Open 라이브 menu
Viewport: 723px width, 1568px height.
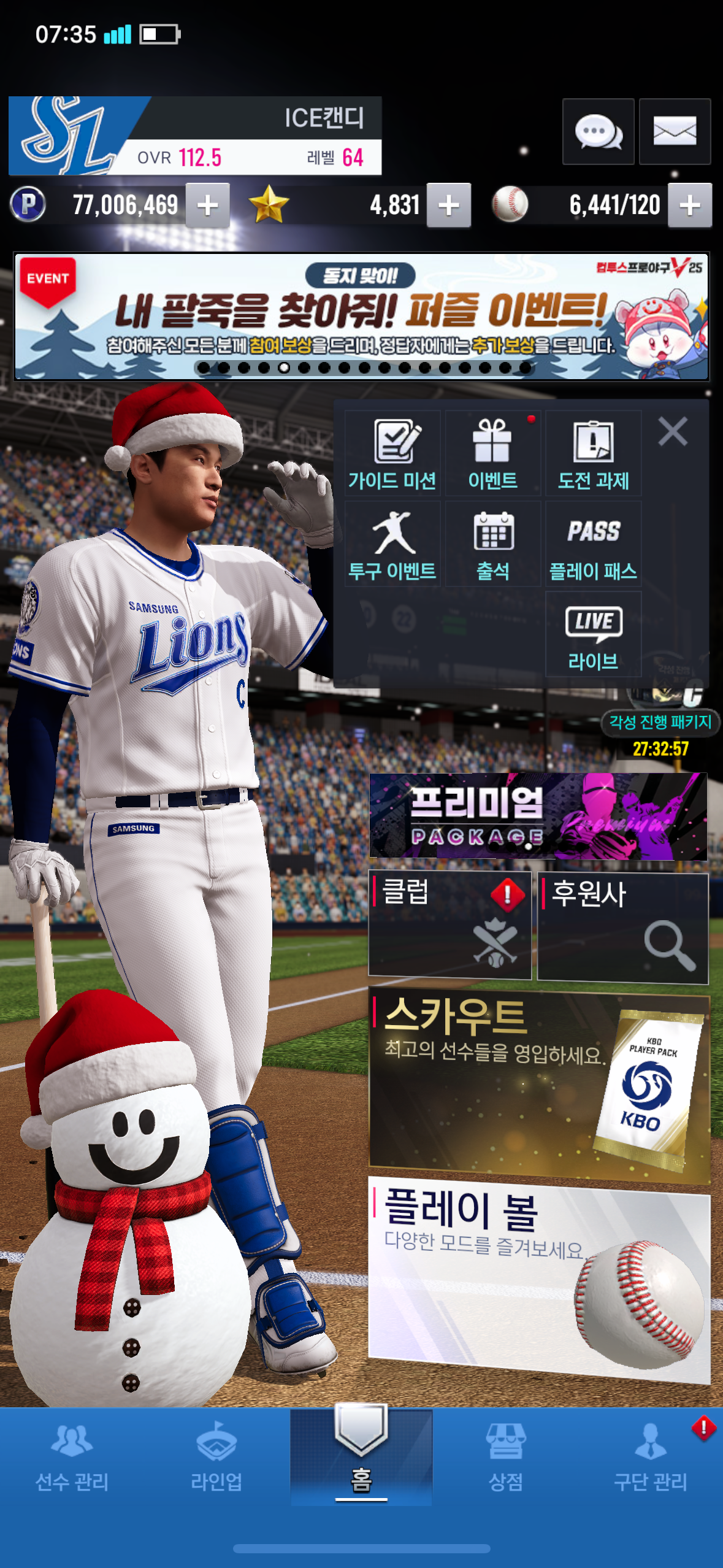tap(593, 635)
